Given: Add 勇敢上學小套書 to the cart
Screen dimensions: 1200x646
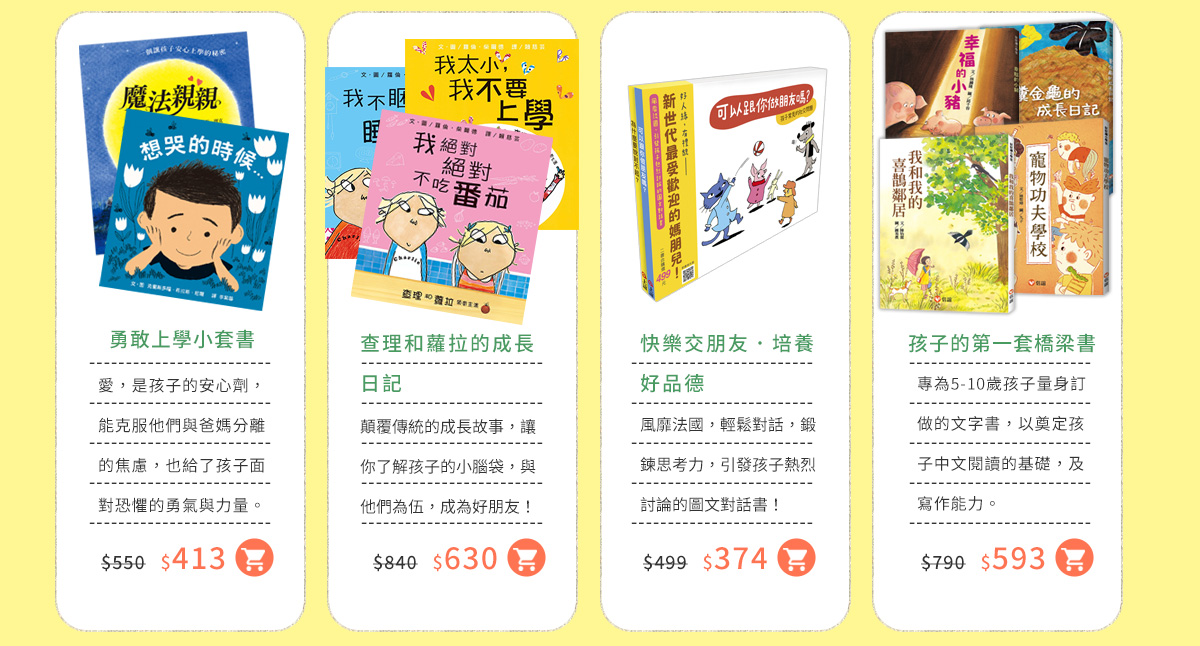Looking at the screenshot, I should [254, 558].
